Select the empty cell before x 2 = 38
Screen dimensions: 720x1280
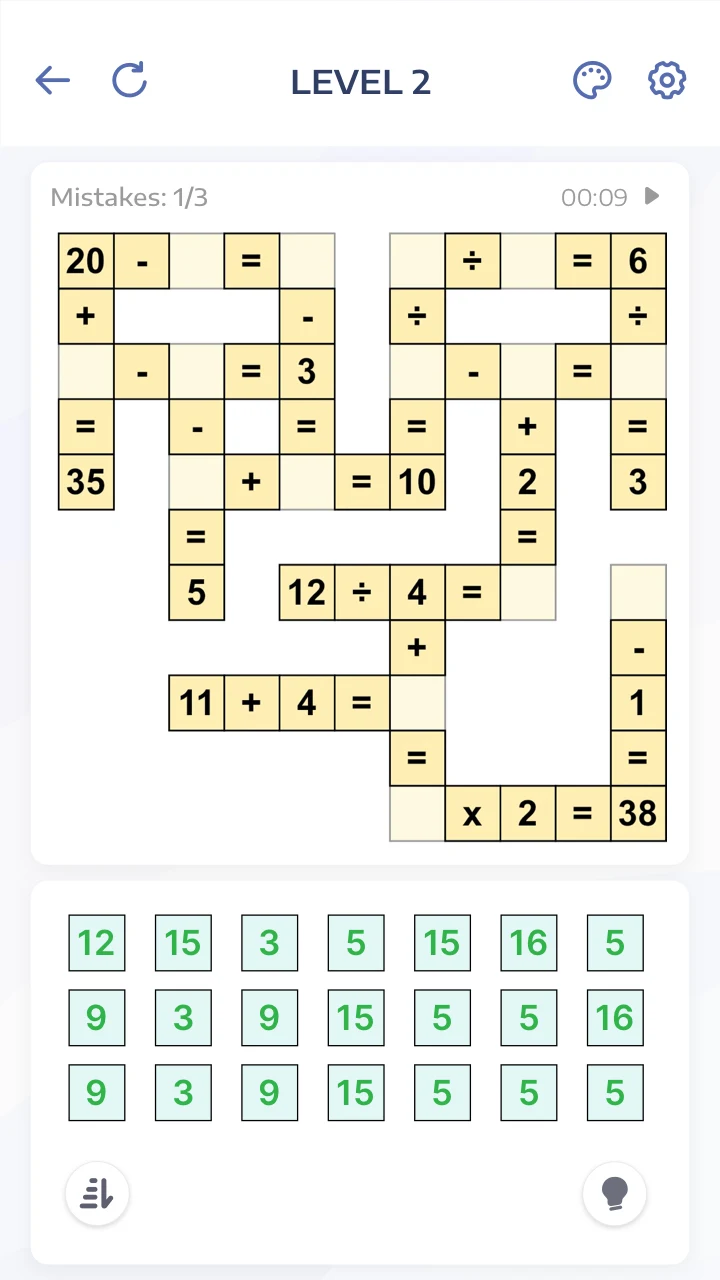(417, 814)
